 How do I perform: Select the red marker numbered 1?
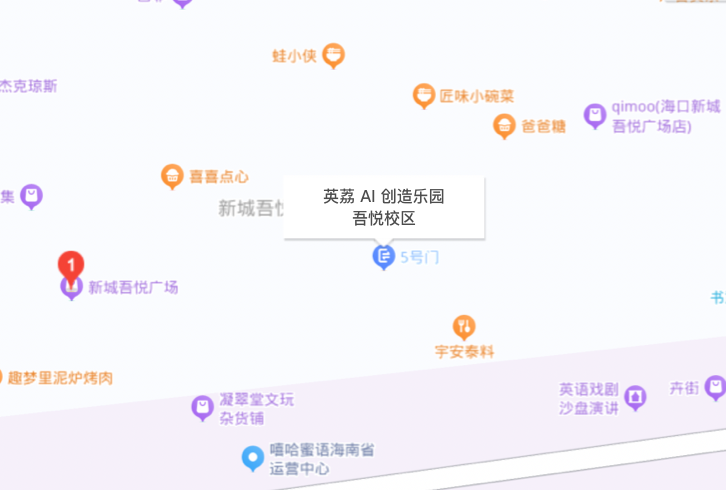[x=71, y=265]
